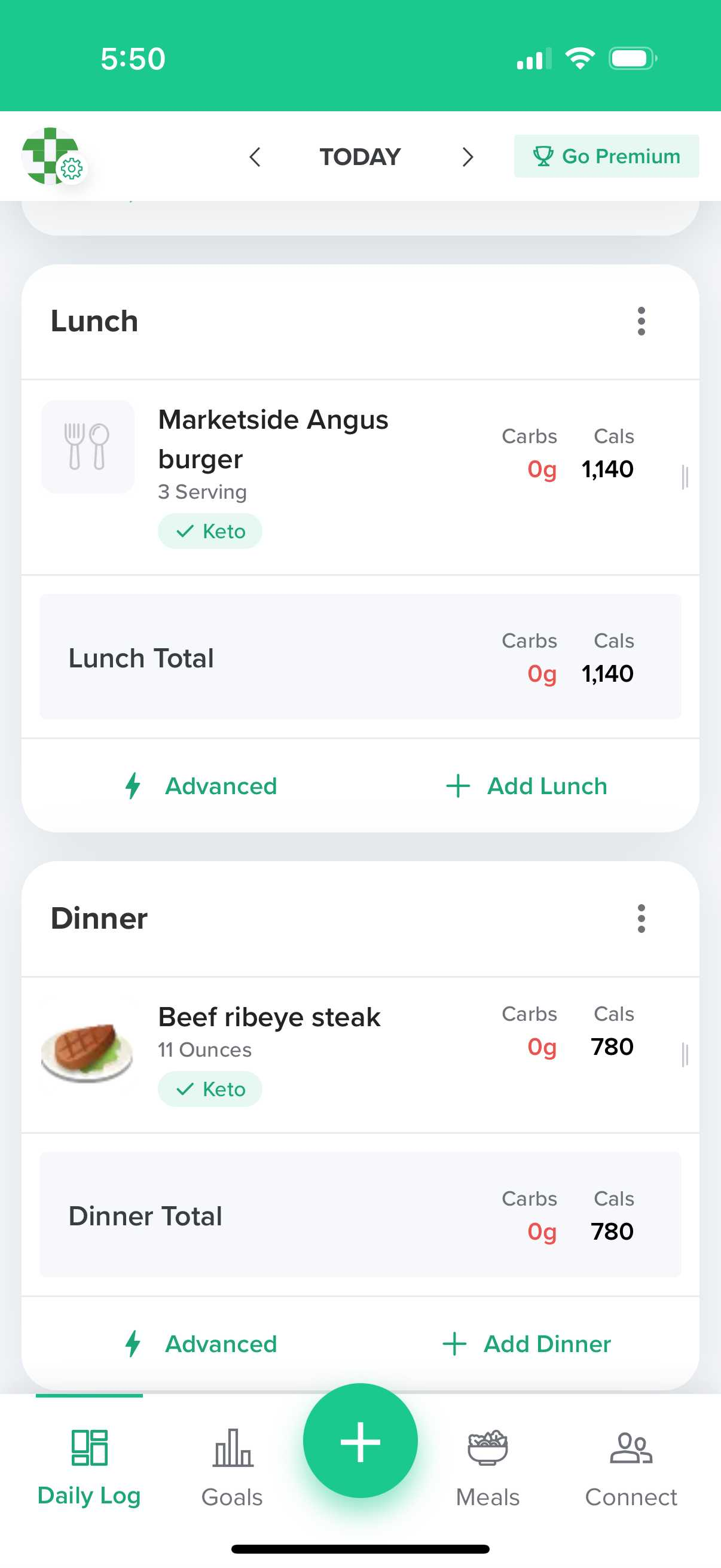Tap the Go Premium button
721x1568 pixels.
coord(606,157)
